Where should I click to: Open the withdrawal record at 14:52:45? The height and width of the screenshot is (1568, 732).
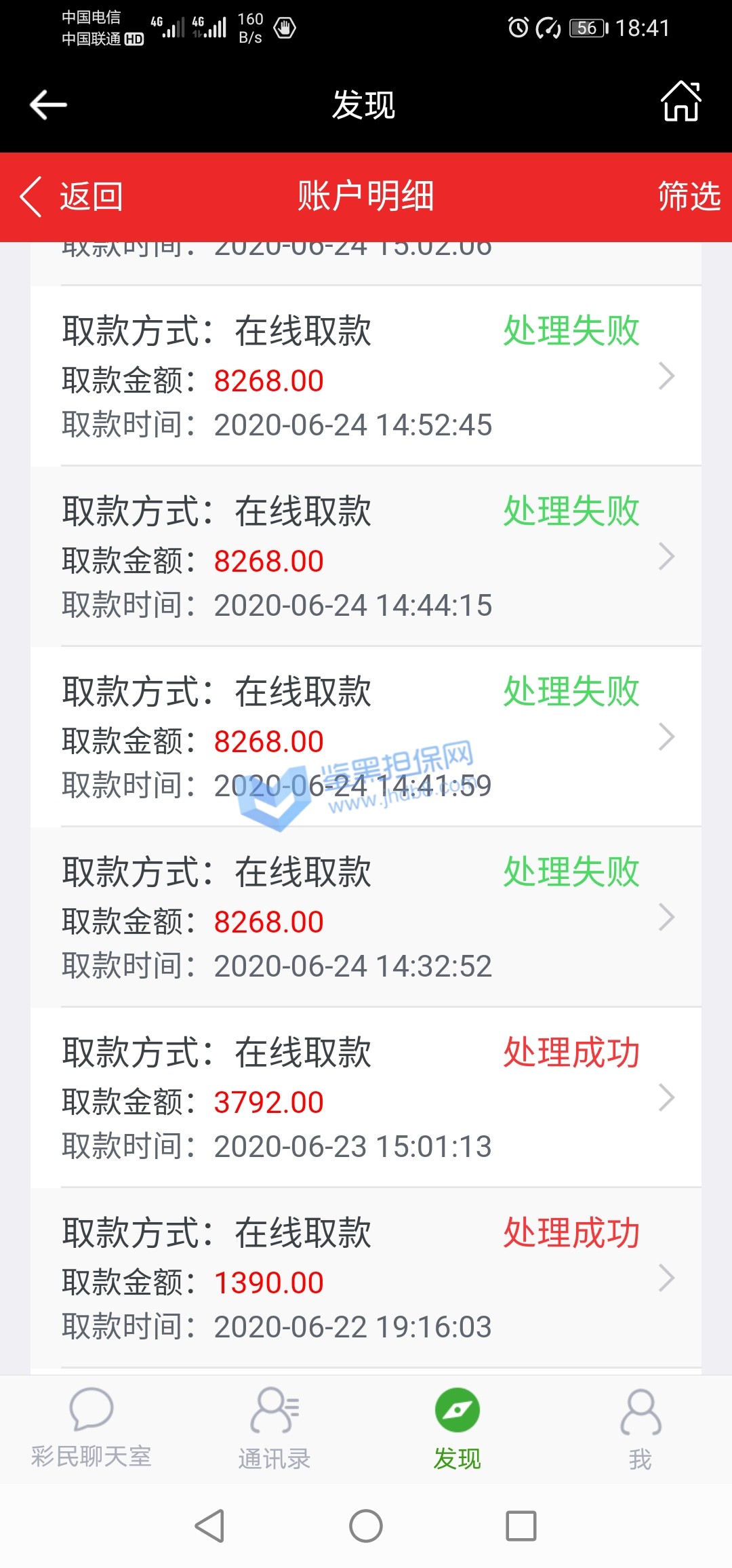(x=366, y=376)
